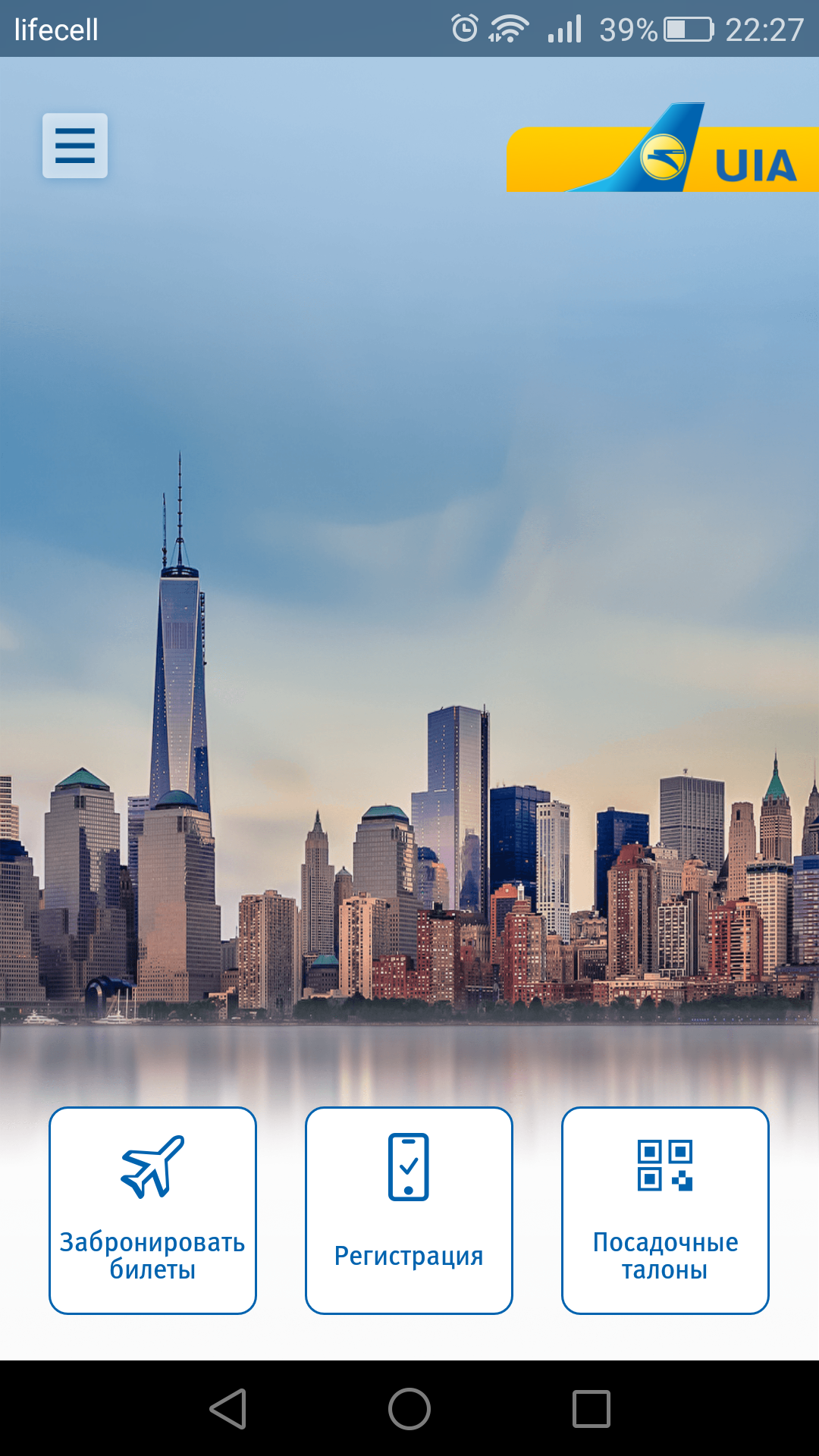Return to the phone home screen
Image resolution: width=819 pixels, height=1456 pixels.
click(x=409, y=1409)
